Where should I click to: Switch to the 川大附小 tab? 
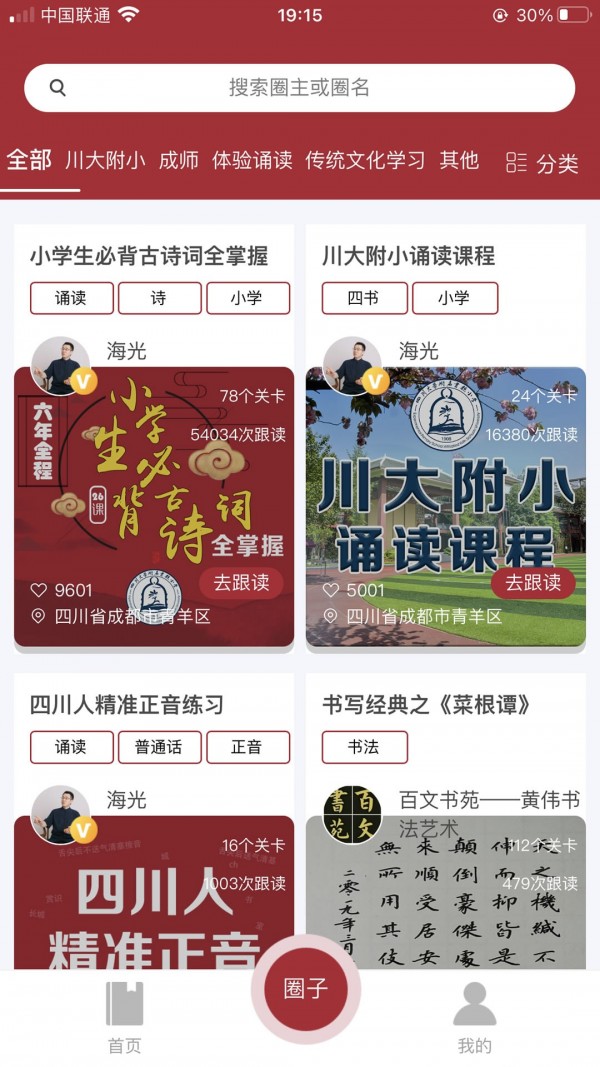point(105,160)
